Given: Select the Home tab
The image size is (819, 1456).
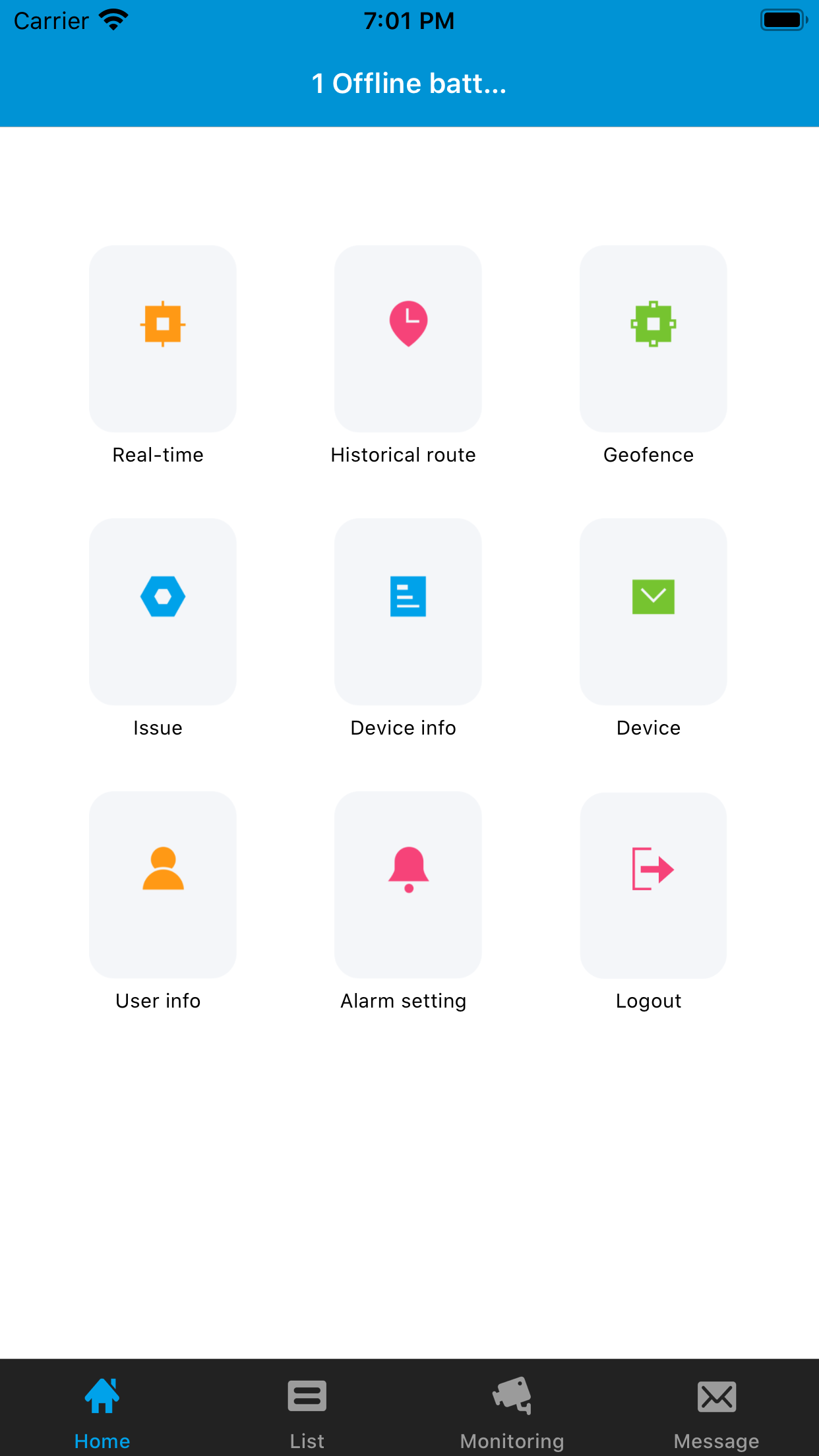Looking at the screenshot, I should point(102,1411).
